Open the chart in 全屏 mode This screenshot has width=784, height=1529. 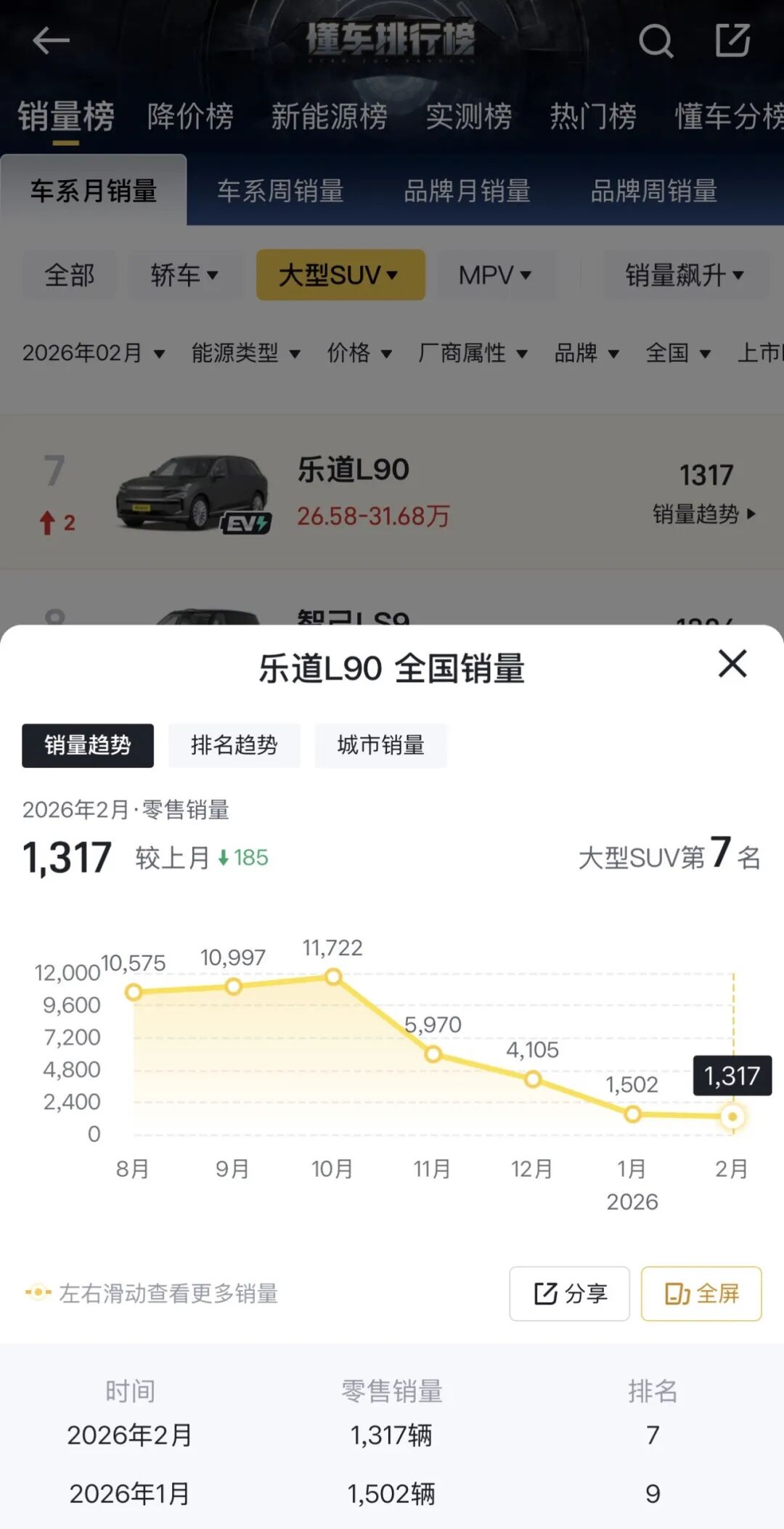pos(701,1294)
